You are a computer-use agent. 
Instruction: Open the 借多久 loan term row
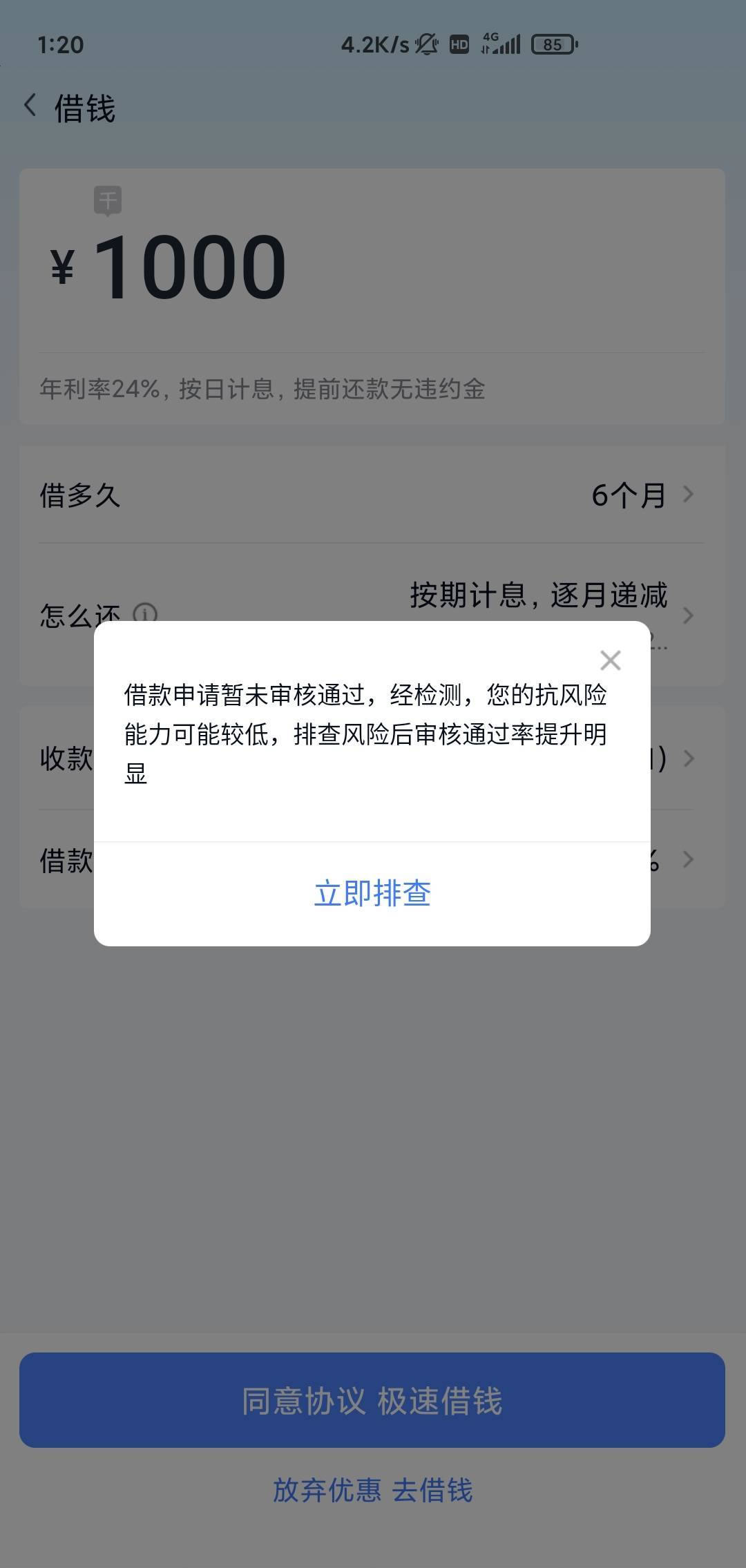click(x=372, y=495)
